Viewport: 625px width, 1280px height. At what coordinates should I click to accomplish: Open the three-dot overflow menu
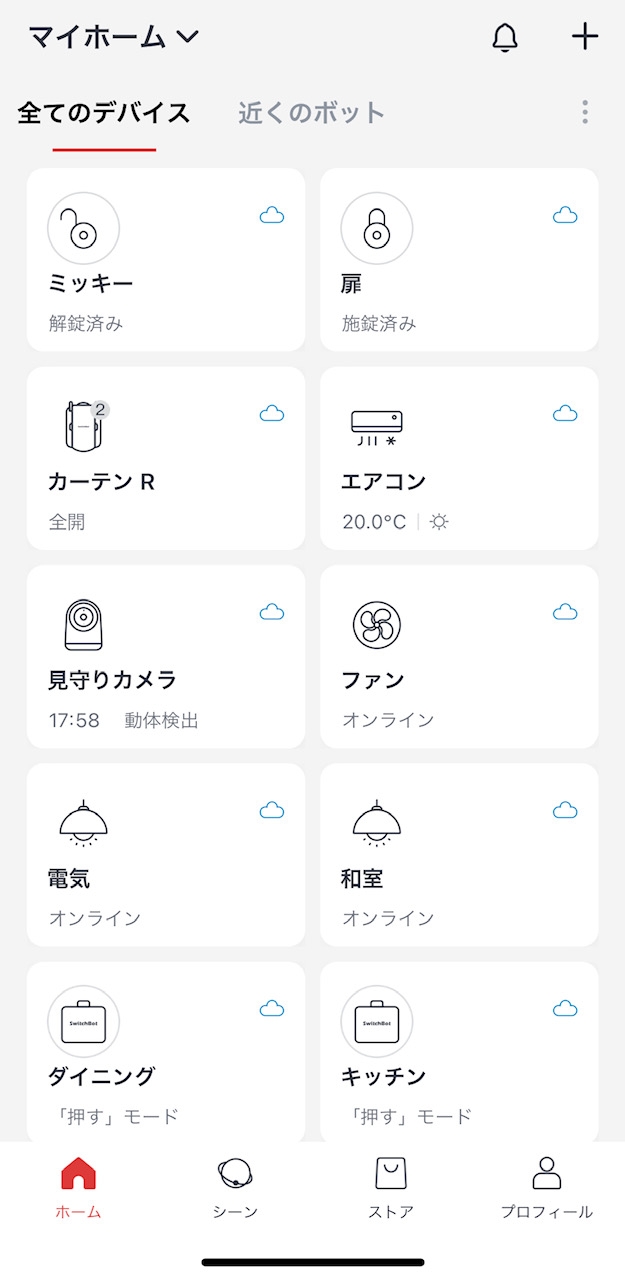click(x=585, y=112)
